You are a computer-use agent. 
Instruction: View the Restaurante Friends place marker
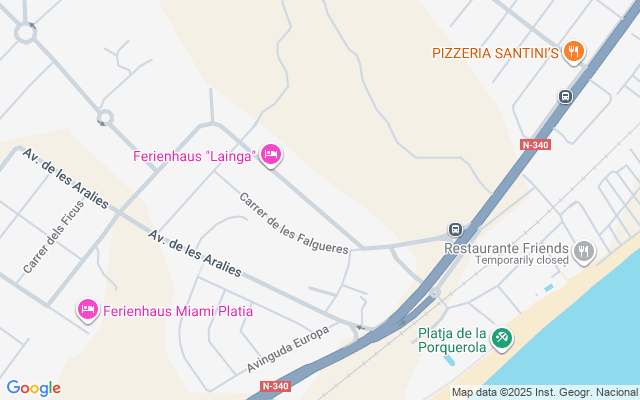coord(585,251)
